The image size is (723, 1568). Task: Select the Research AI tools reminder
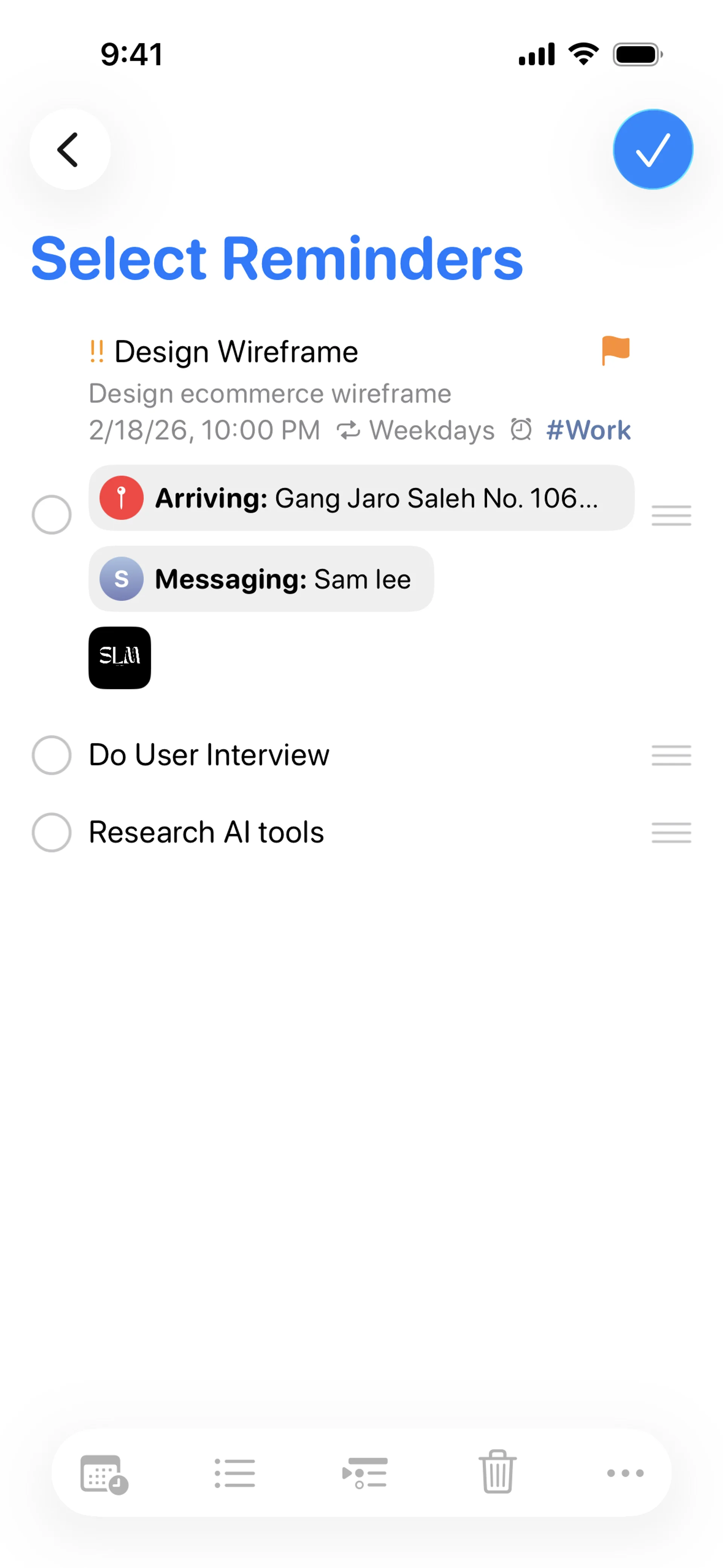pyautogui.click(x=52, y=833)
